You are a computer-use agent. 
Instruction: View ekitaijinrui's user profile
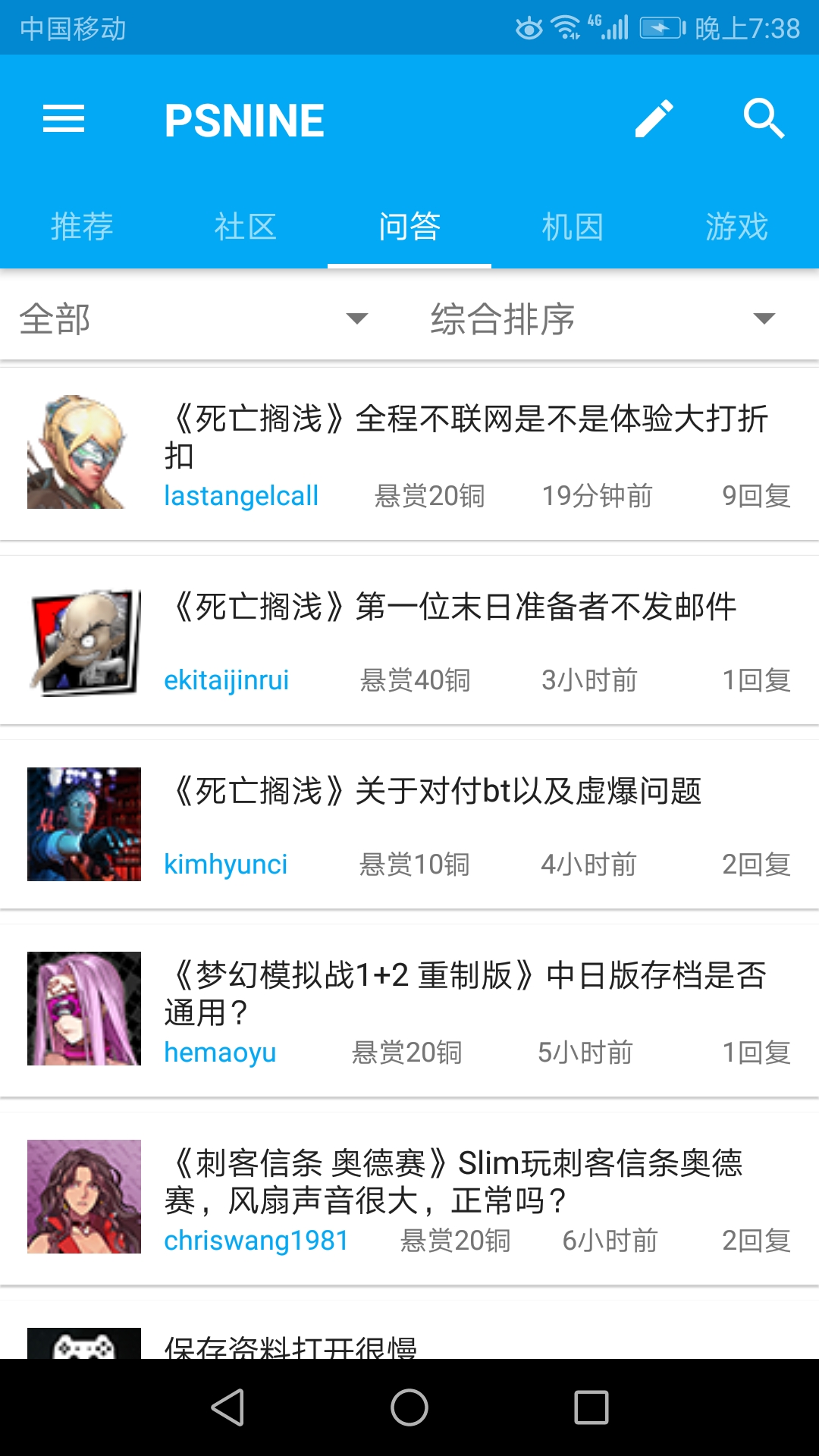pos(226,680)
